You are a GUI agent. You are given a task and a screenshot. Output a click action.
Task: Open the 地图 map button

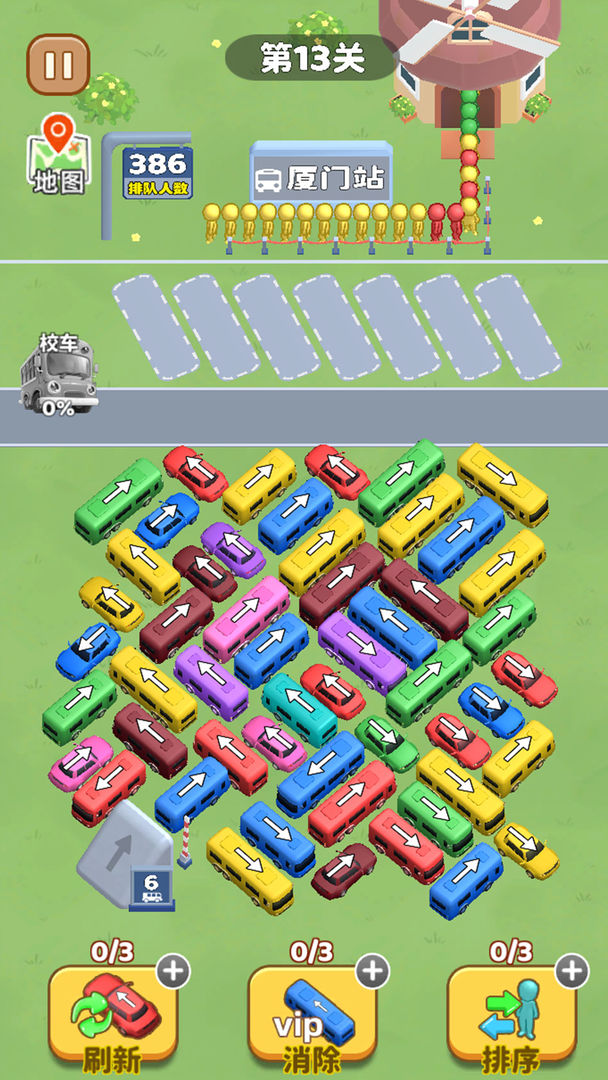59,155
